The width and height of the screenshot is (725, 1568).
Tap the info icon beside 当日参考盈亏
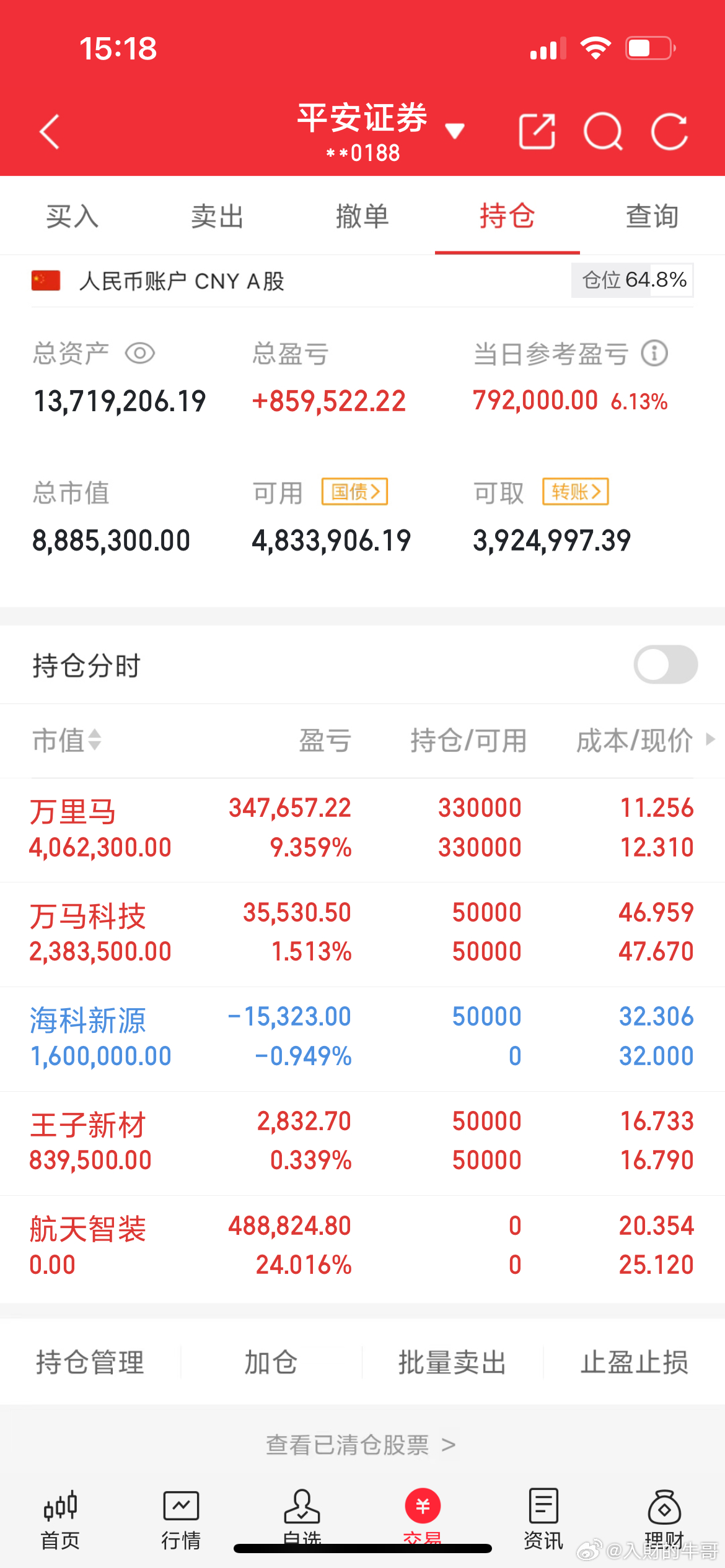click(654, 353)
